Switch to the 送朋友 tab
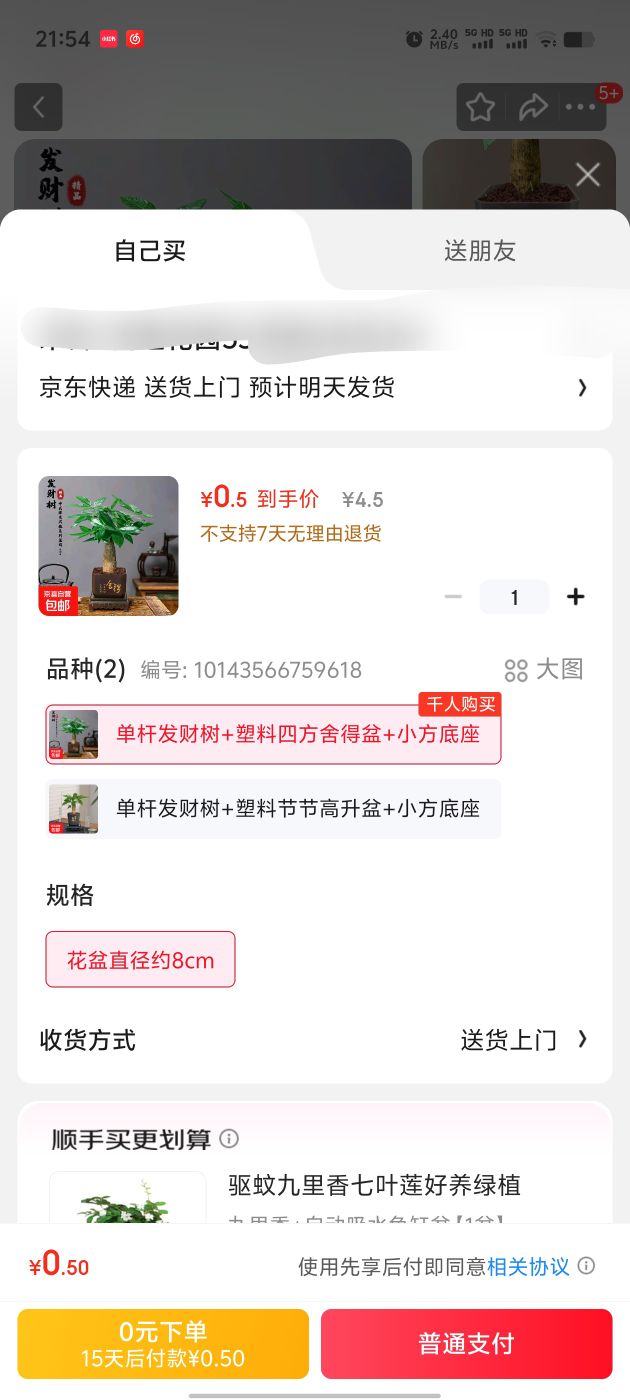This screenshot has width=630, height=1400. (480, 251)
